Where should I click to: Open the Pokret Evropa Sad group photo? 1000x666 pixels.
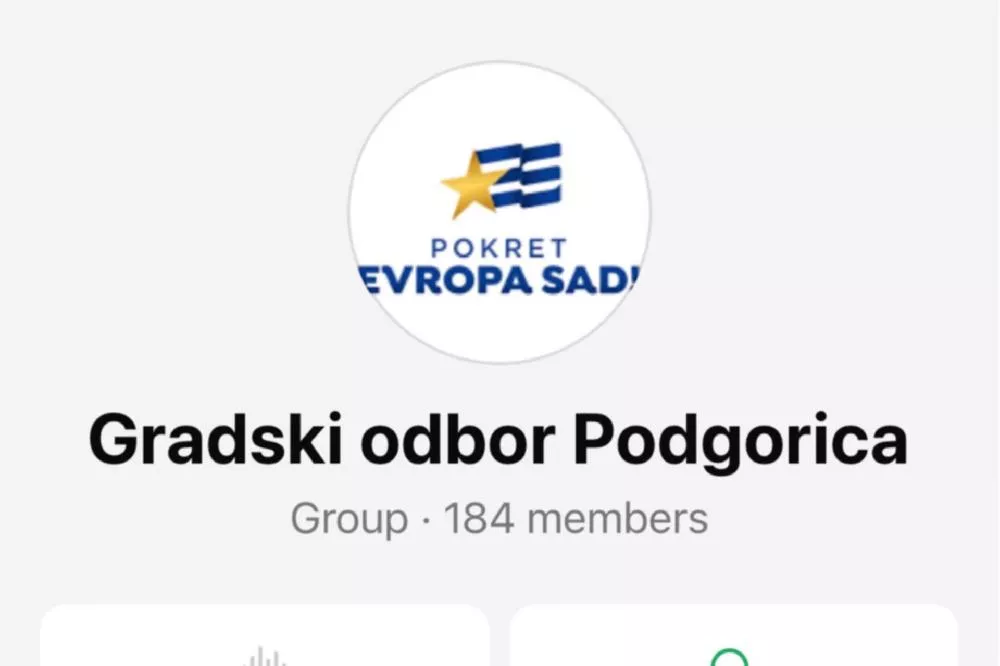pyautogui.click(x=499, y=212)
